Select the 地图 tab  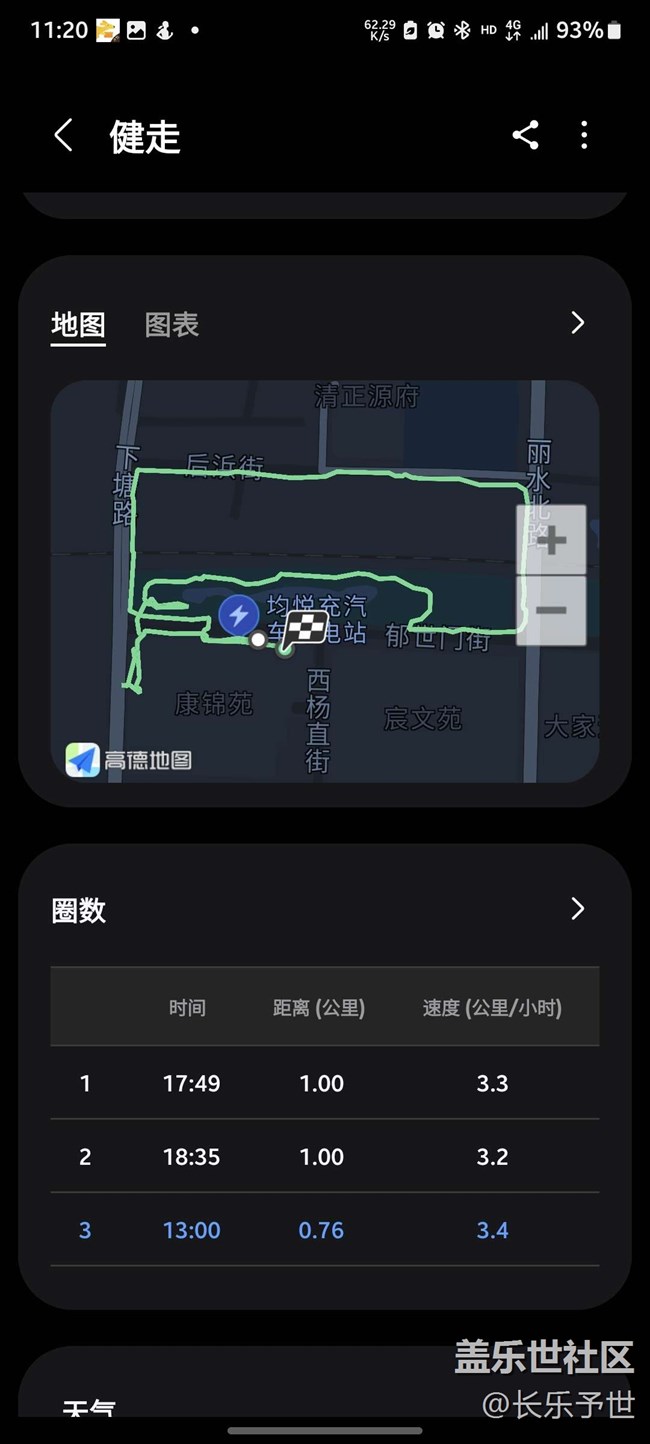[78, 325]
